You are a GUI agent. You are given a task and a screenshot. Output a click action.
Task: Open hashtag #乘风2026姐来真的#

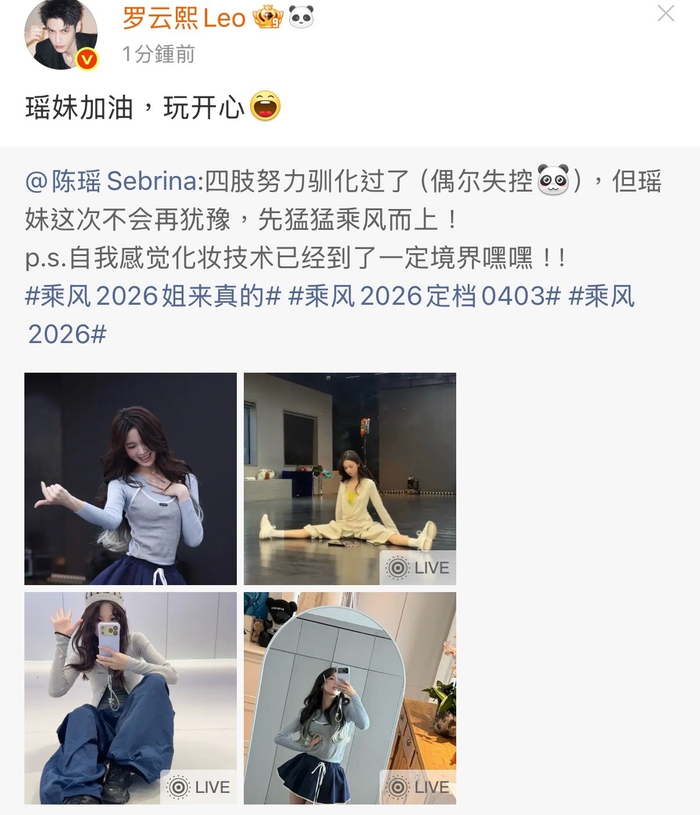[153, 295]
